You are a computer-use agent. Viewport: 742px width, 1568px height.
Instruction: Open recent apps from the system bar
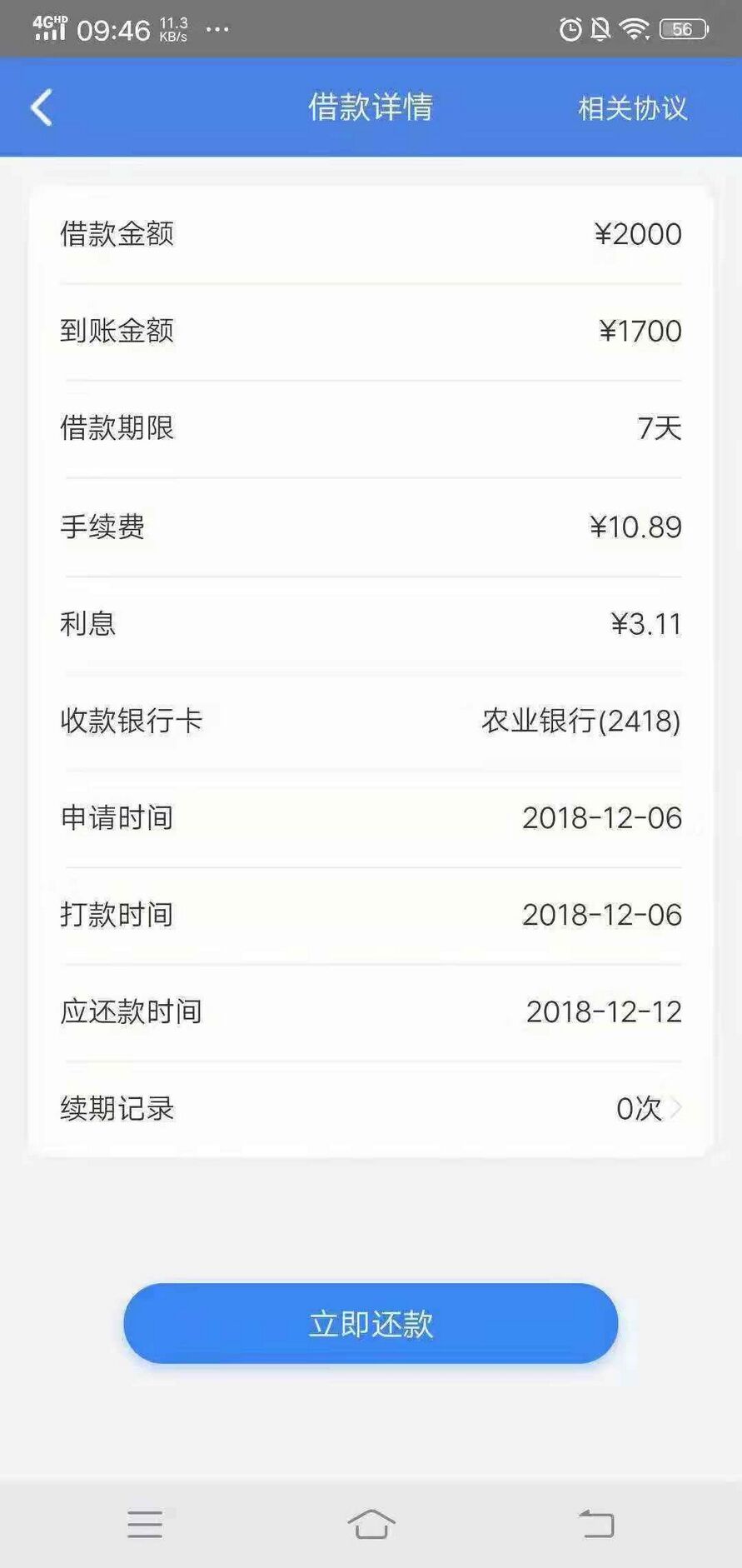[145, 1523]
